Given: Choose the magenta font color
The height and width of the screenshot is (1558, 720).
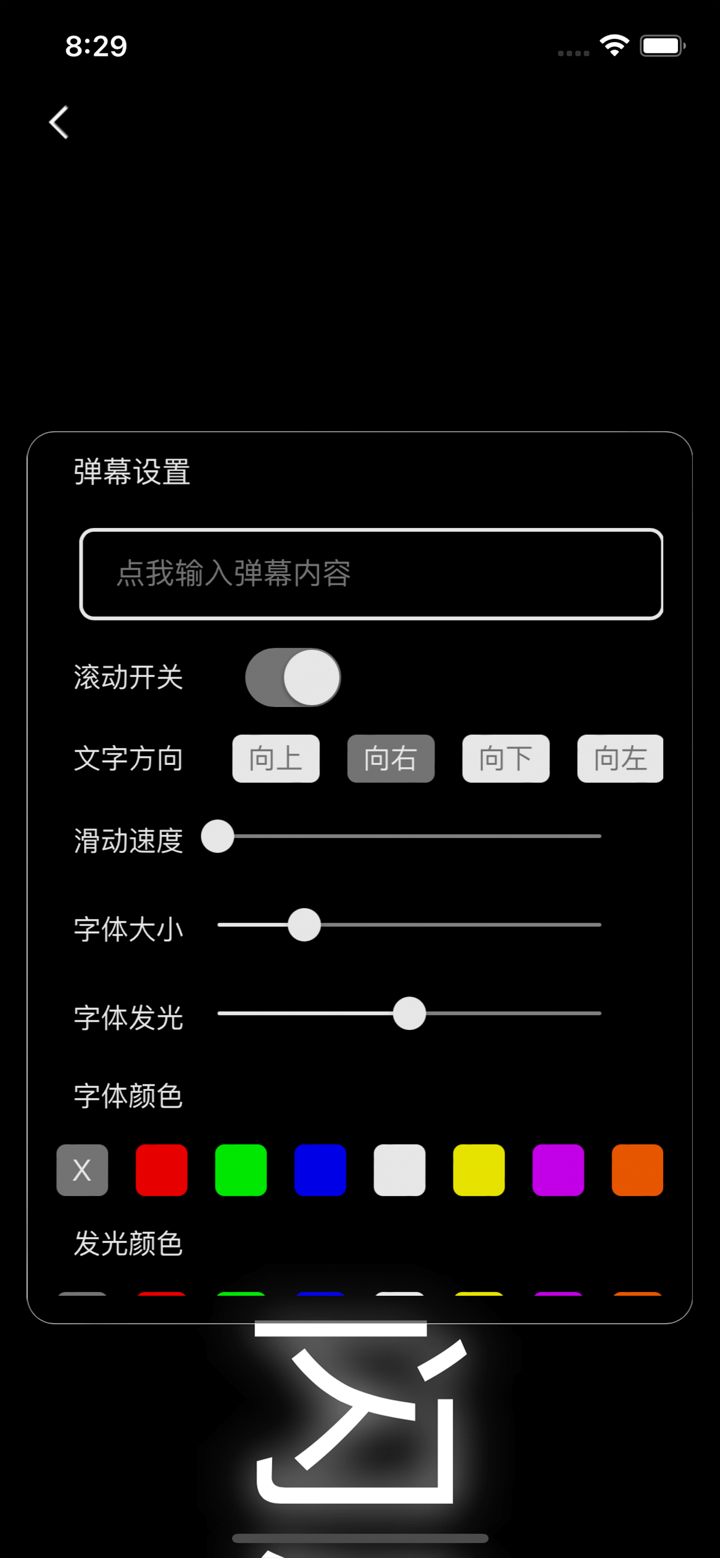Looking at the screenshot, I should point(558,1169).
